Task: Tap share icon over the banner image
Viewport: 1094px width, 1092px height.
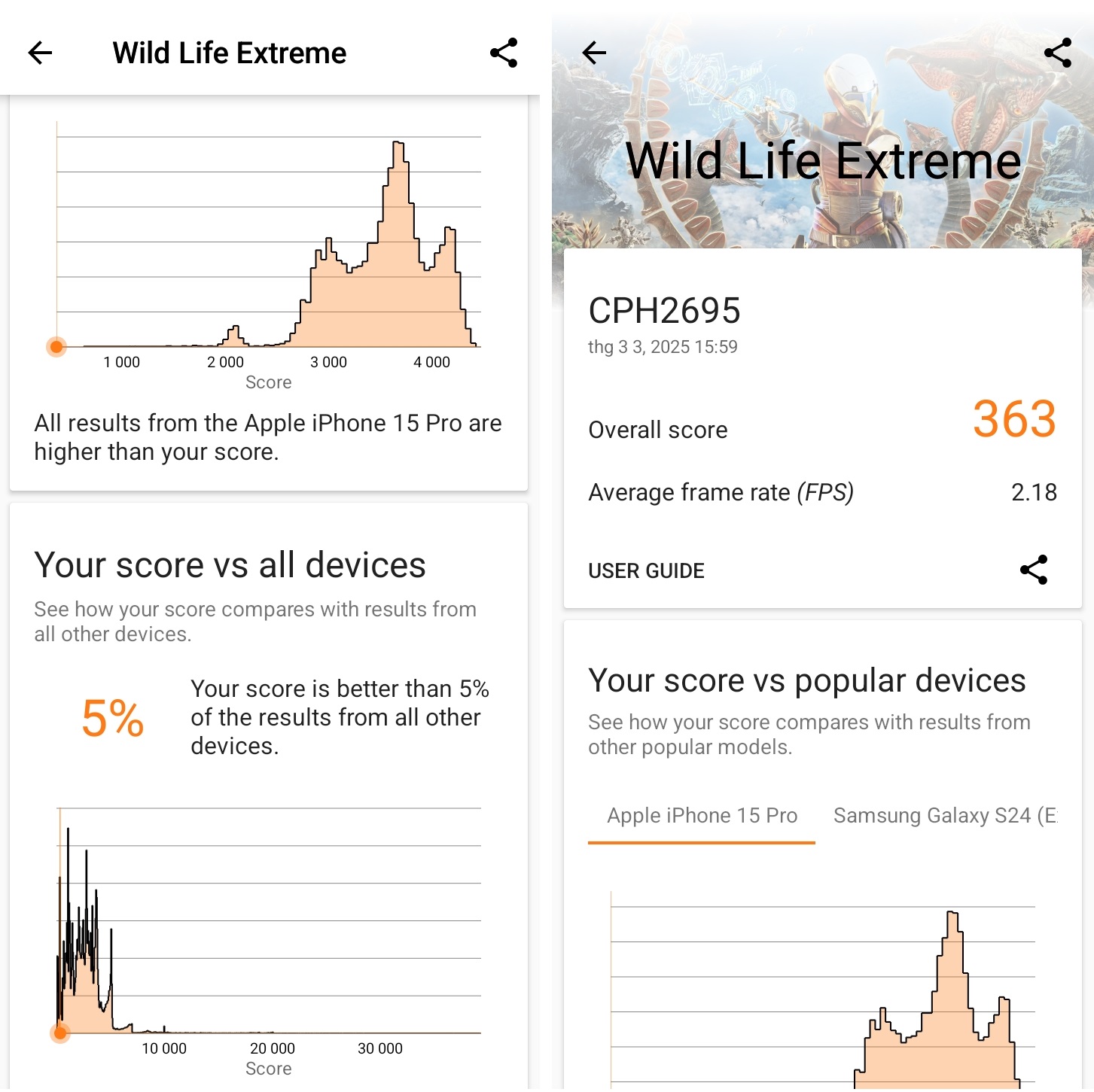Action: (1057, 53)
